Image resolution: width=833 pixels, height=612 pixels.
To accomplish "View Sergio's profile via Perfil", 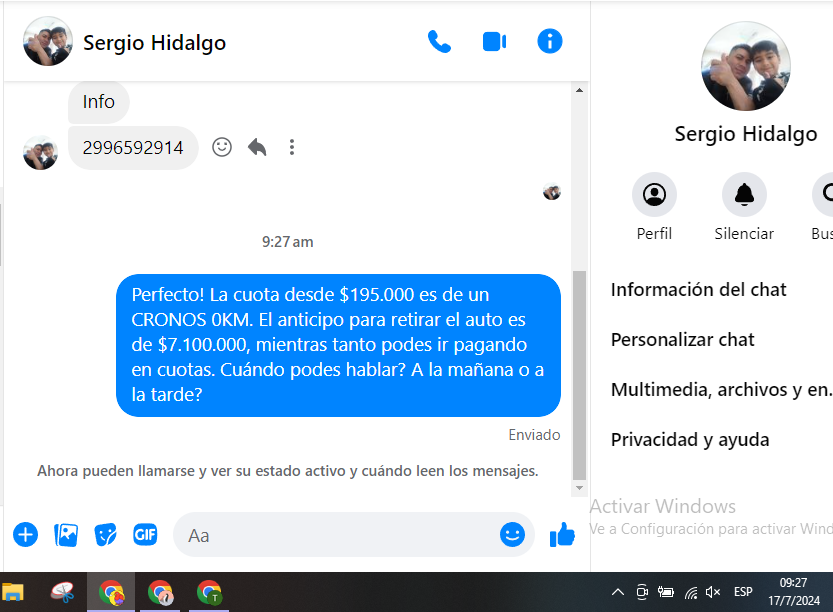I will [x=654, y=195].
